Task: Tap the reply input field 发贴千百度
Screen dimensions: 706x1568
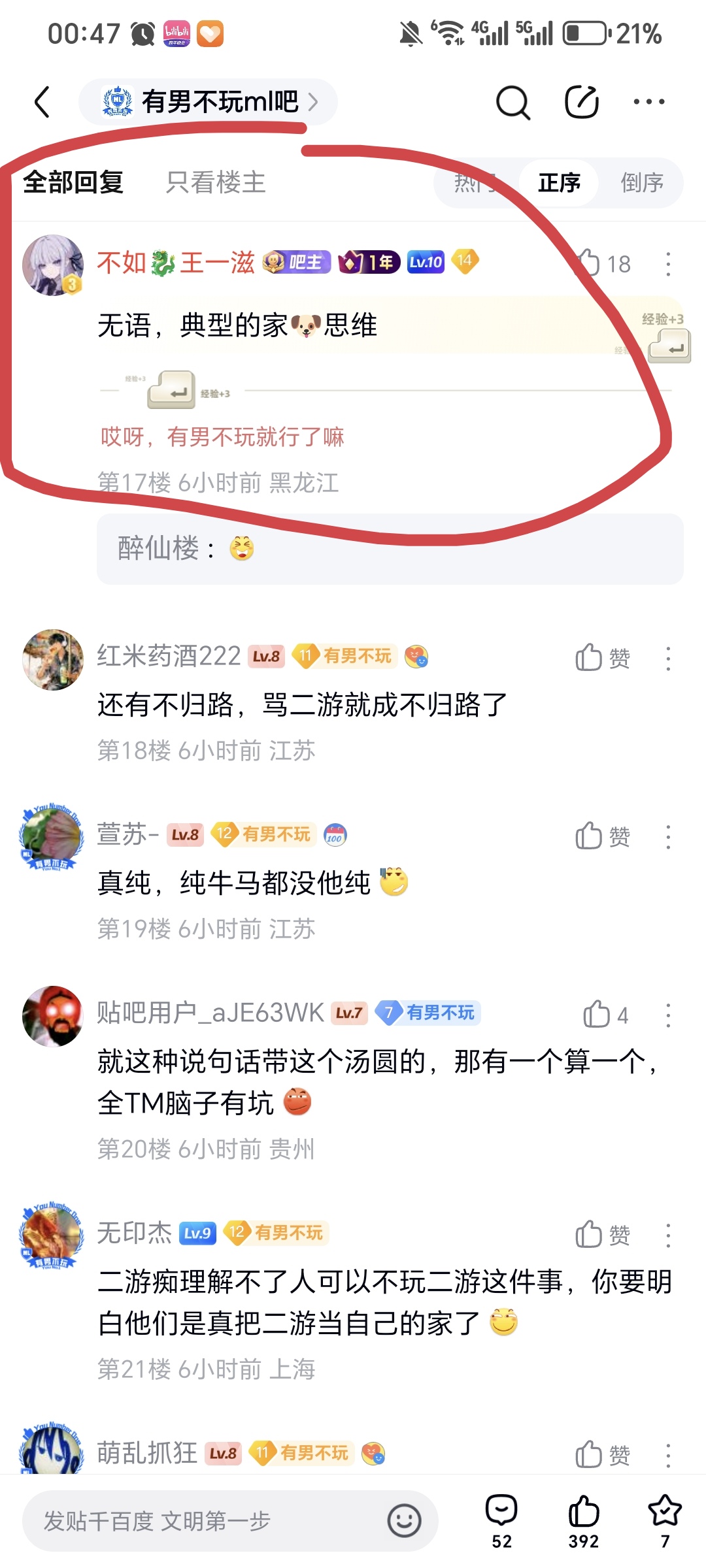Action: pyautogui.click(x=209, y=1521)
